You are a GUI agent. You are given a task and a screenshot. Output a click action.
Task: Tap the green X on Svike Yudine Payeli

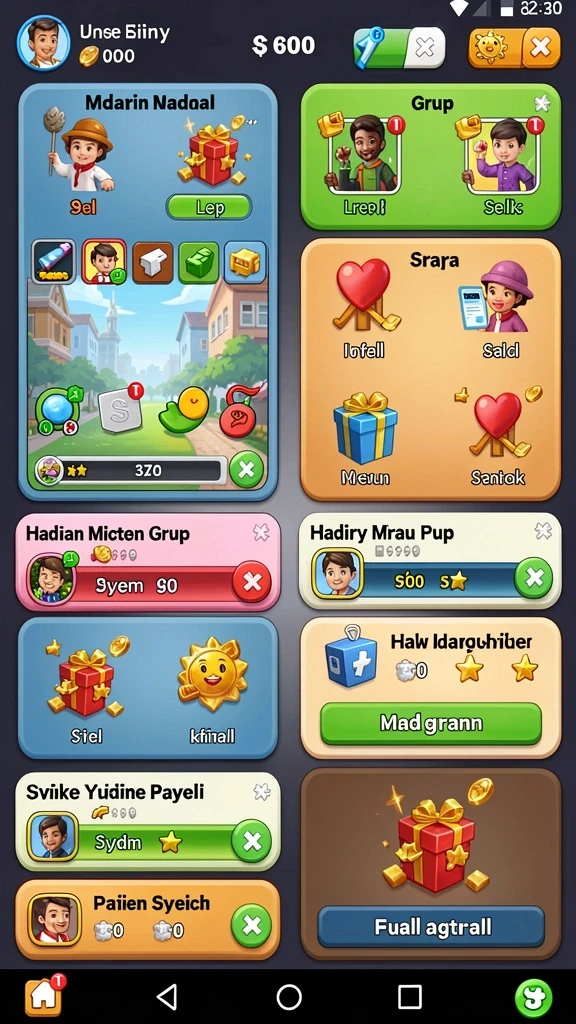click(252, 842)
